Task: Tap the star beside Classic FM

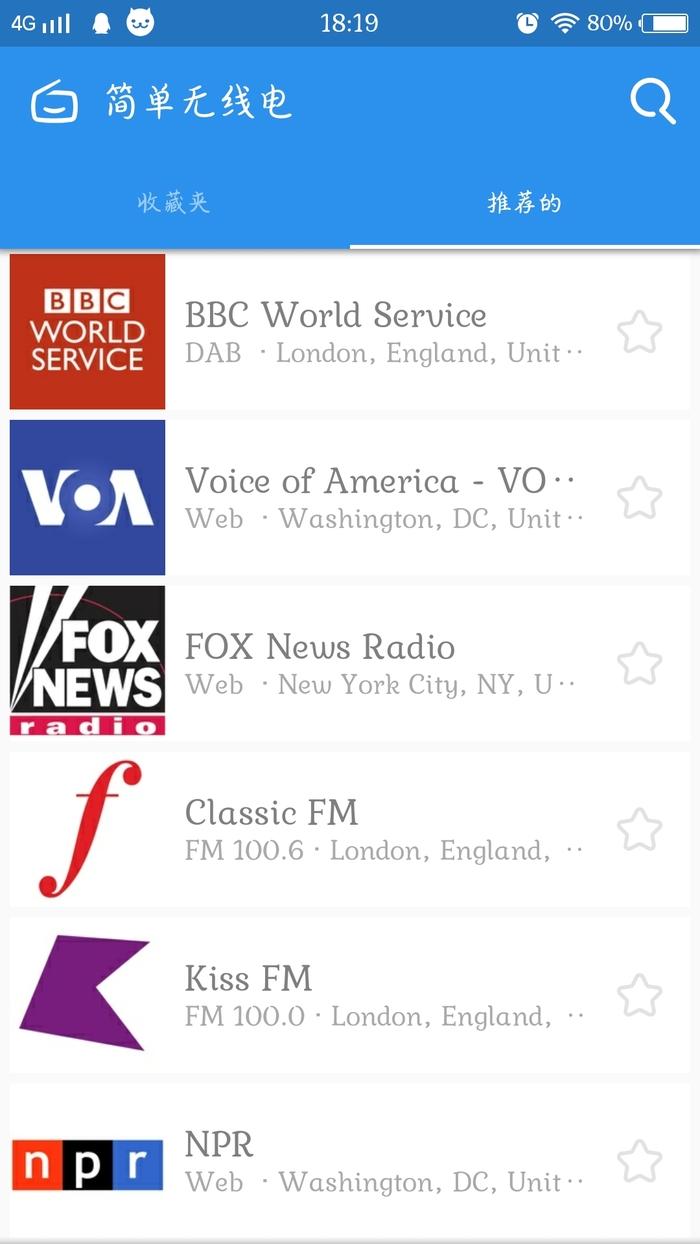Action: (x=639, y=830)
